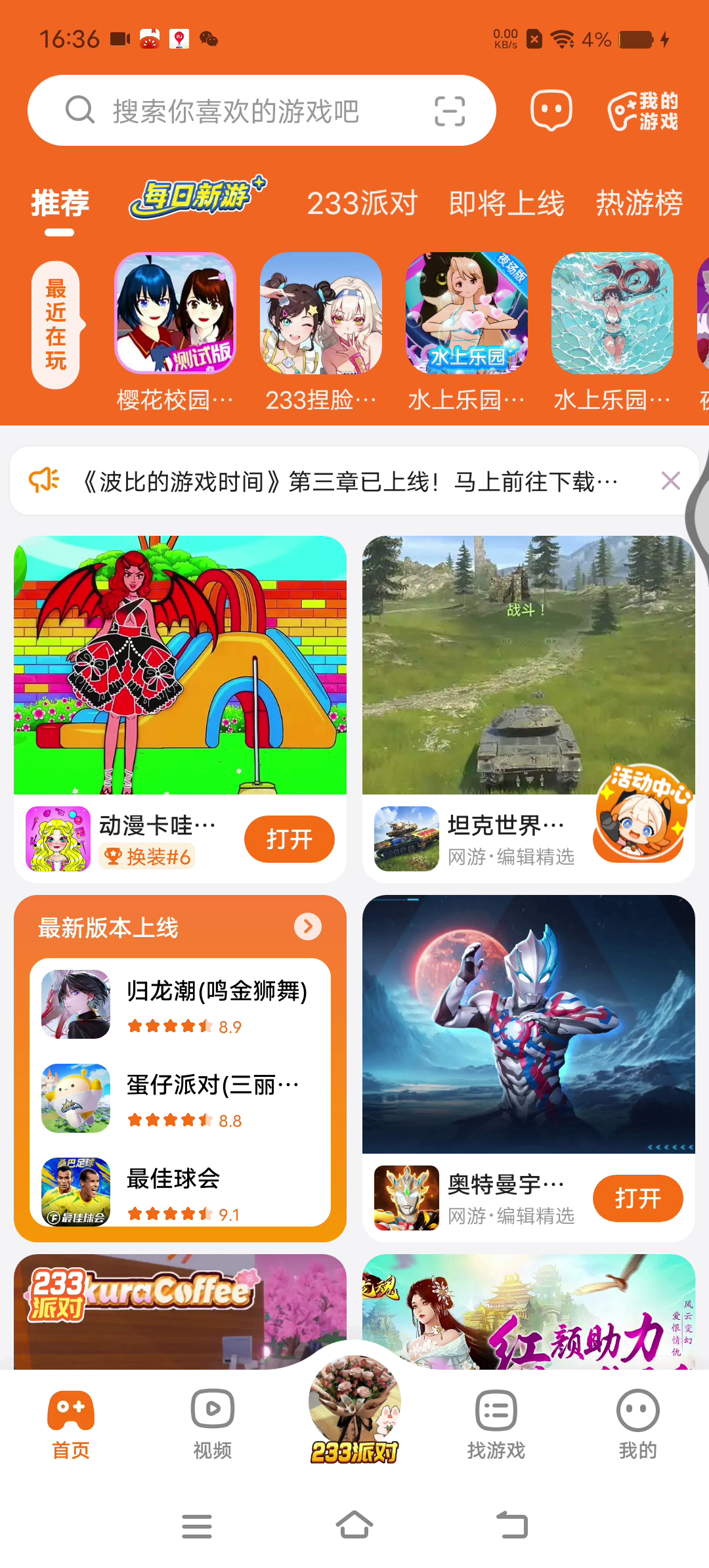Viewport: 709px width, 1568px height.
Task: Switch to the 233派对 top tab
Action: click(x=362, y=203)
